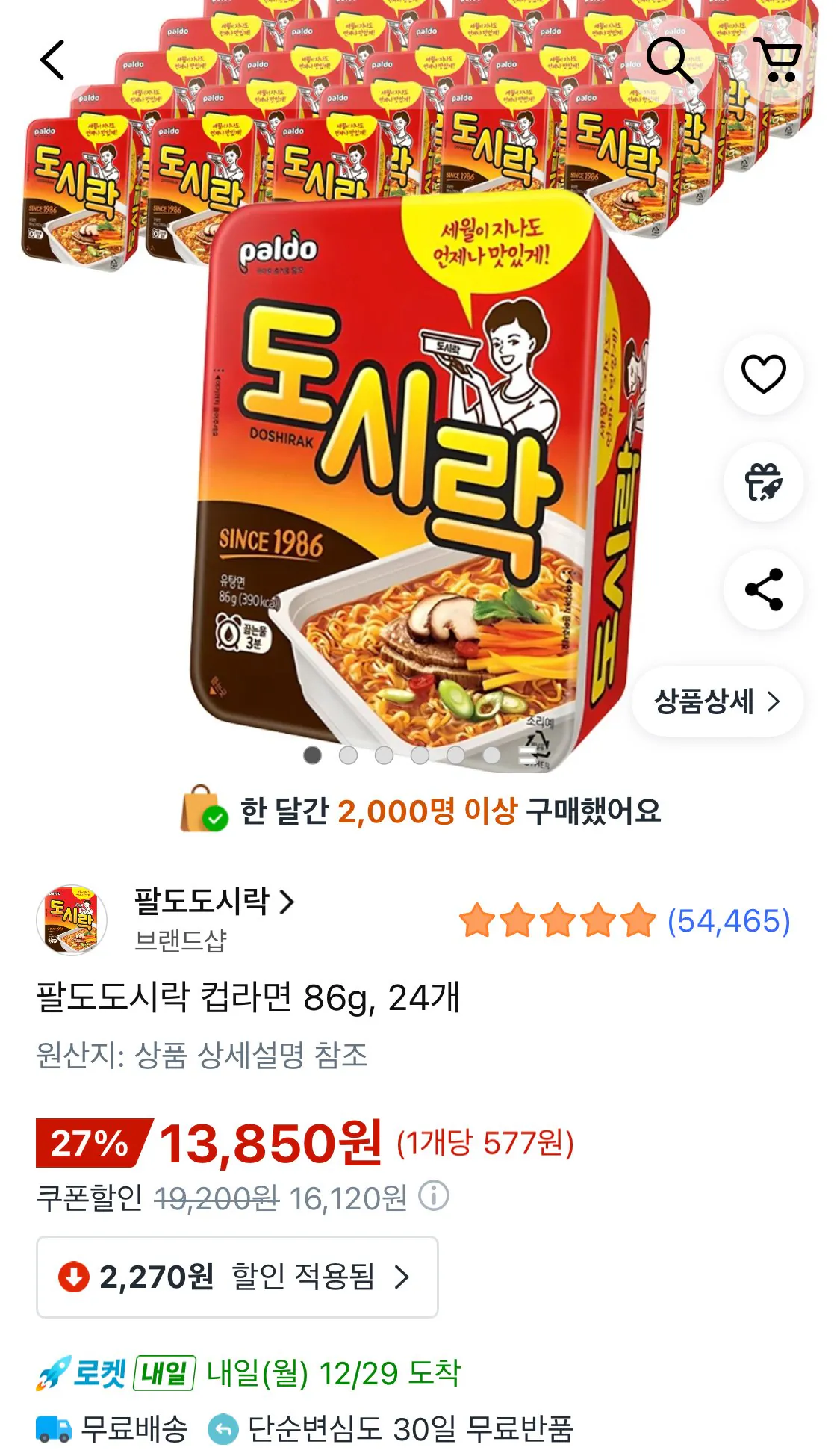
Task: Click the brand thumbnail of 도시락 cup
Action: [x=69, y=917]
